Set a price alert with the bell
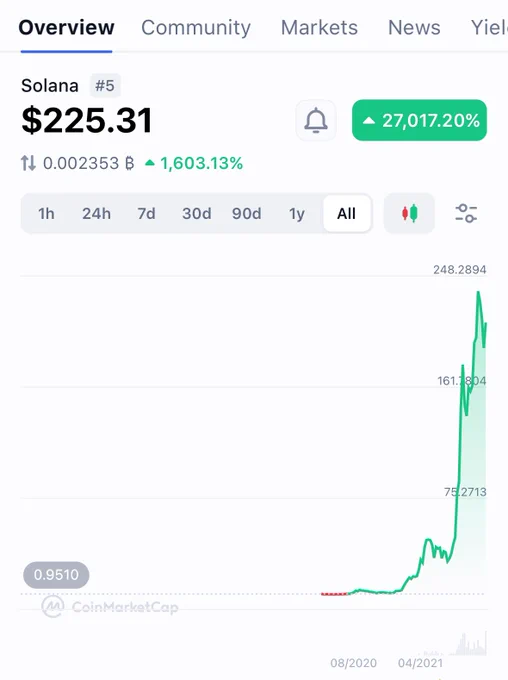This screenshot has height=680, width=508. (316, 121)
